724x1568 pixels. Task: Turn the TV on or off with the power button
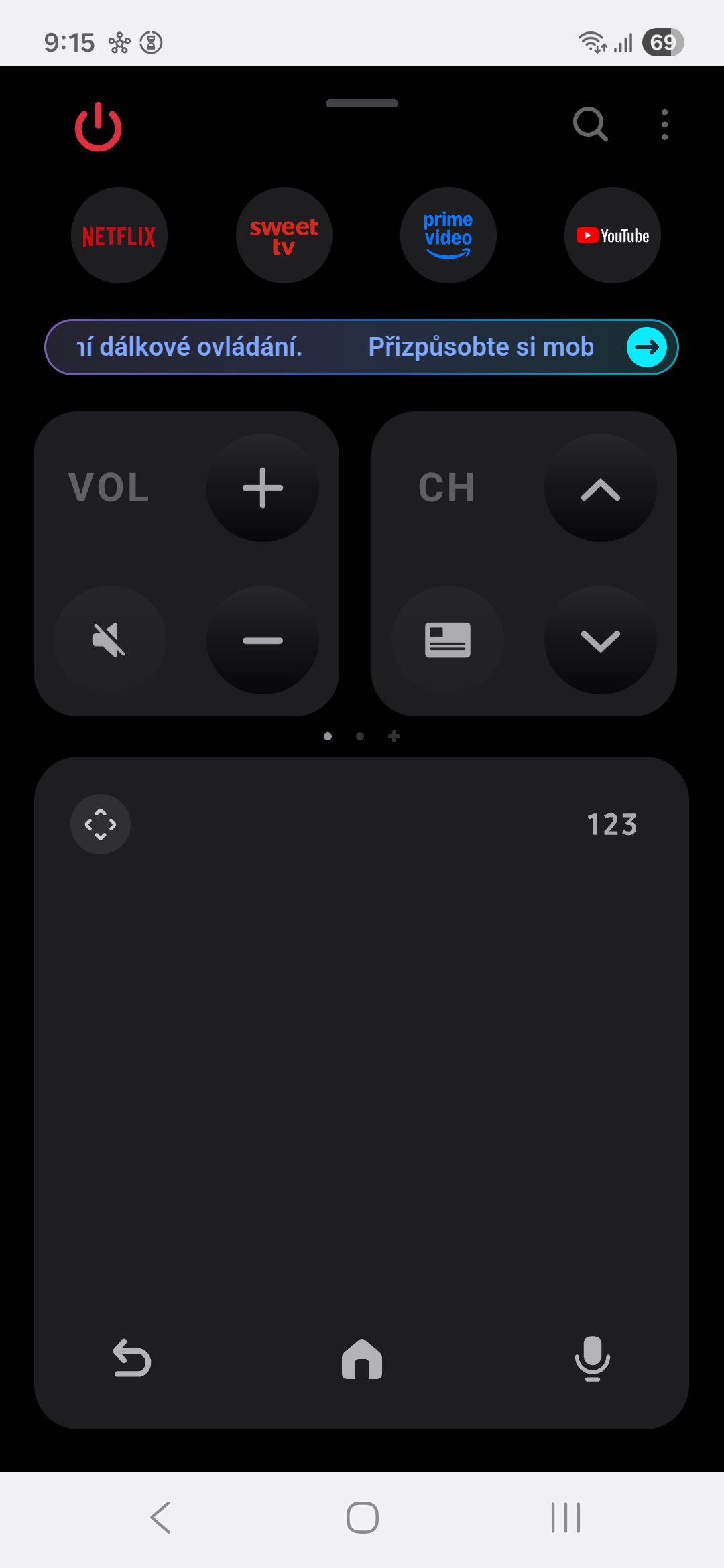pos(98,127)
